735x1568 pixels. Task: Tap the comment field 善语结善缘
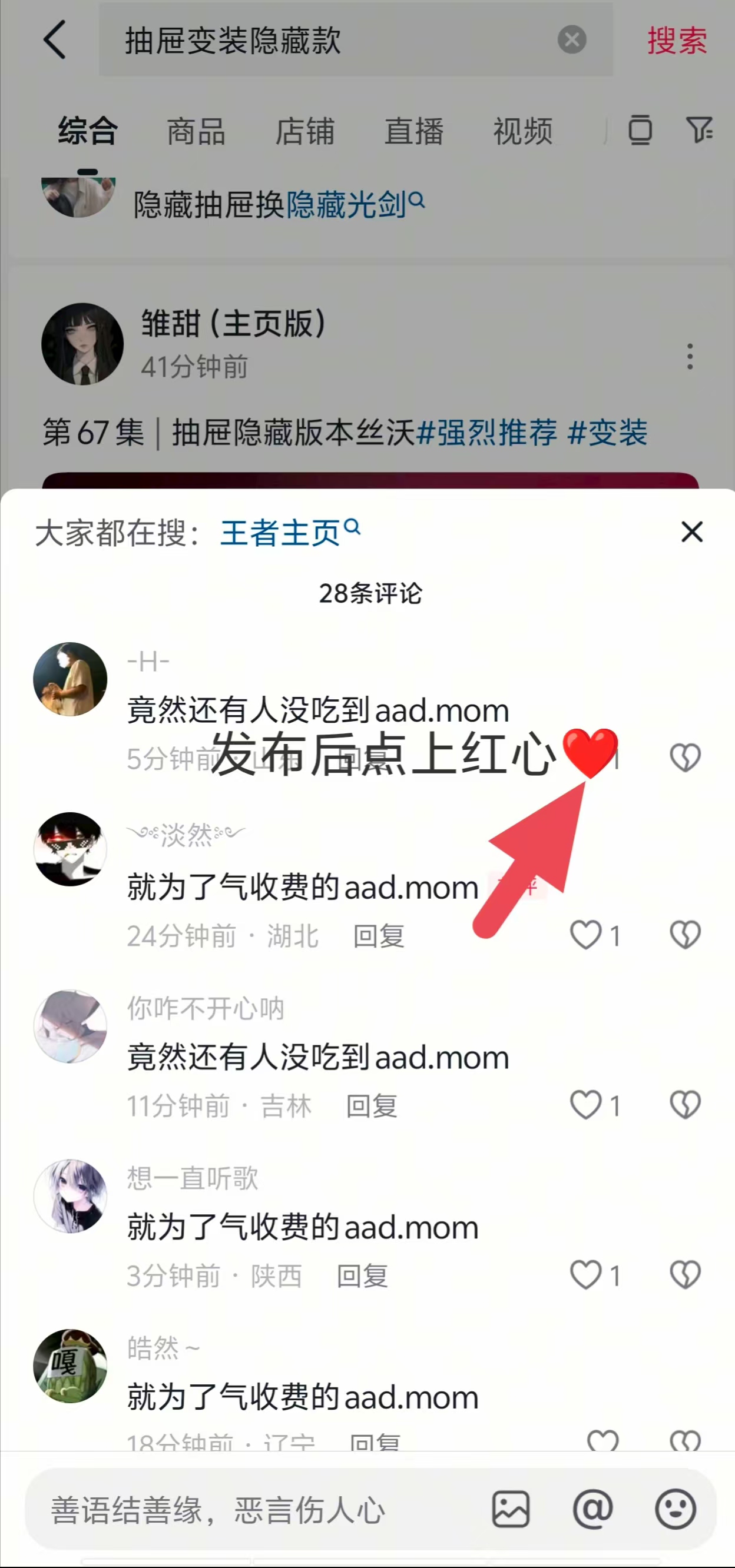244,1510
